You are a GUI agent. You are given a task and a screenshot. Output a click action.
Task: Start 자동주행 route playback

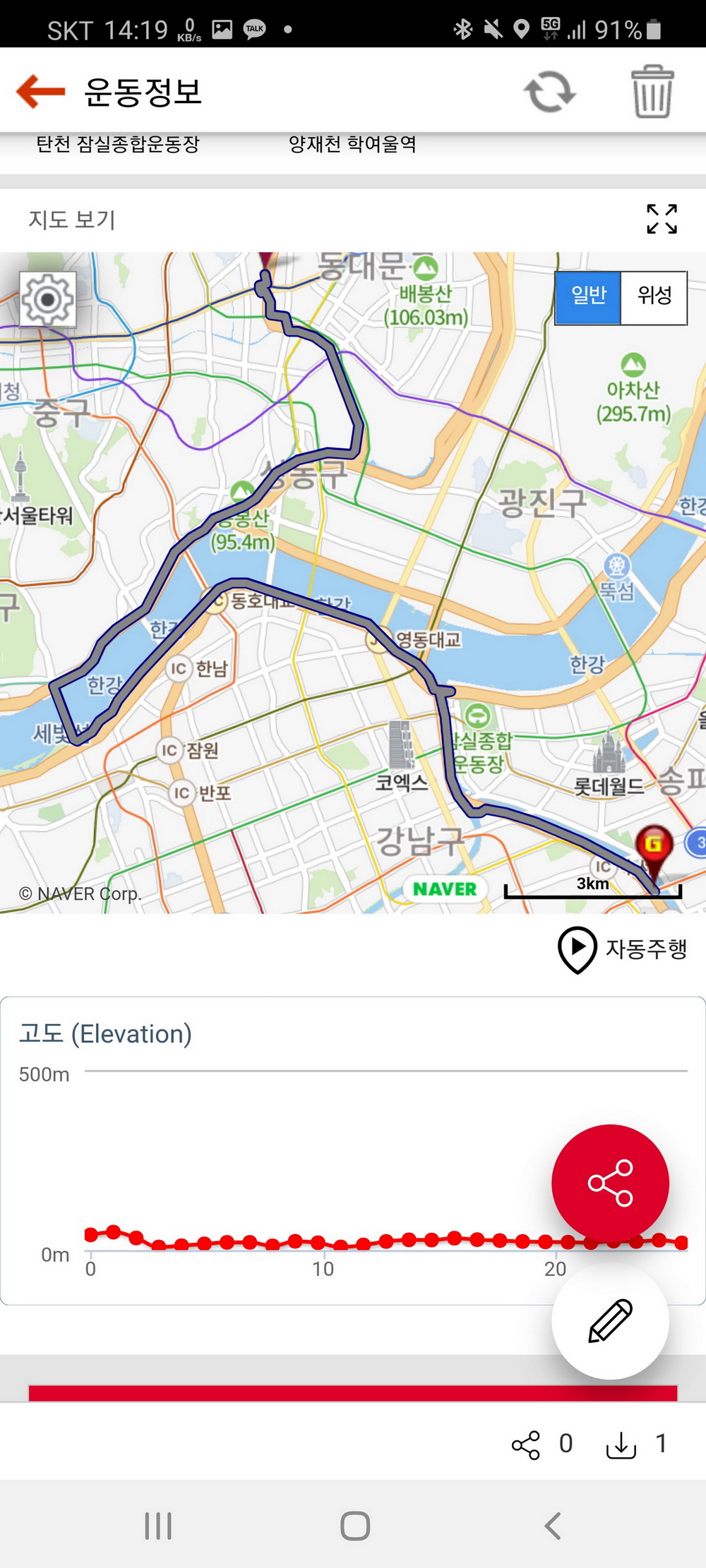point(622,949)
